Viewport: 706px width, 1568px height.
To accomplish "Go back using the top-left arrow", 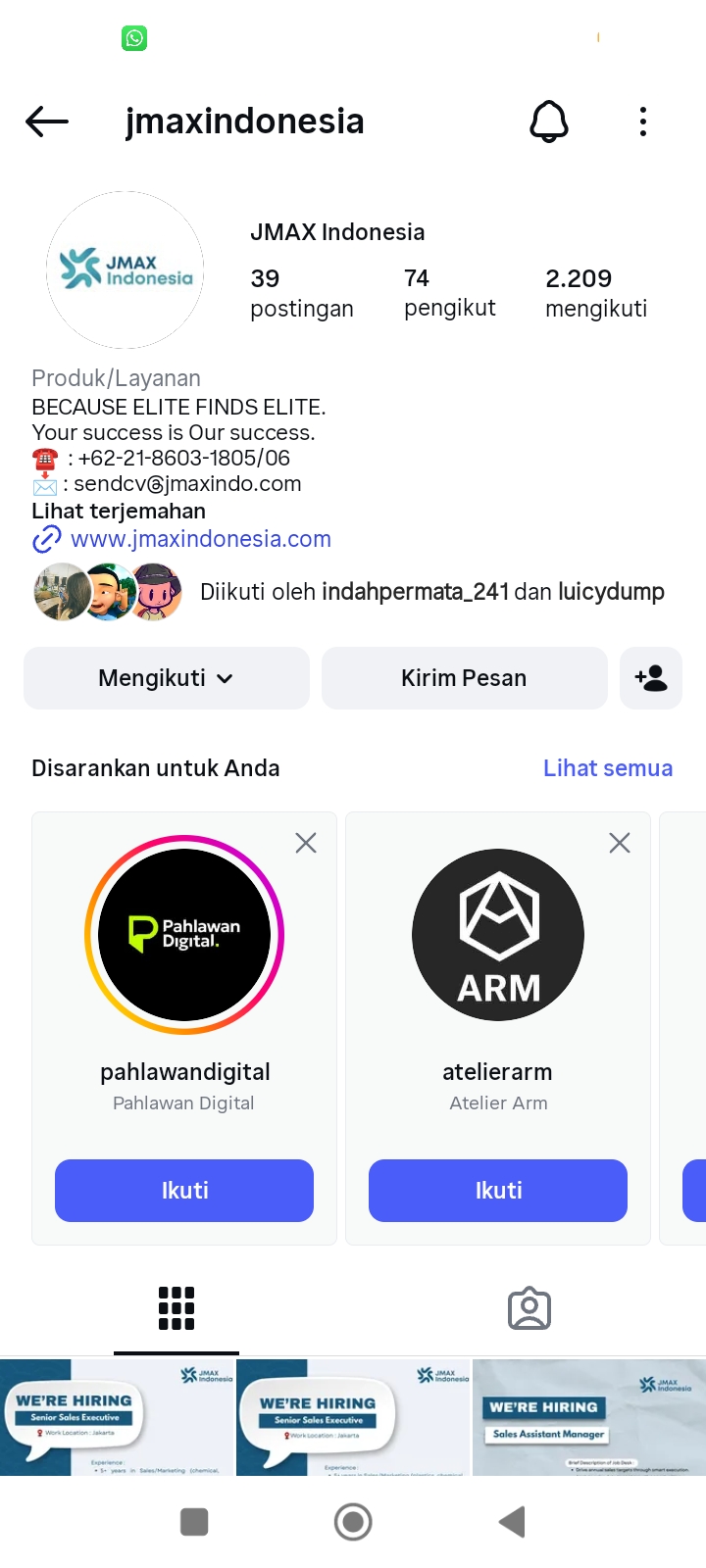I will [x=47, y=122].
